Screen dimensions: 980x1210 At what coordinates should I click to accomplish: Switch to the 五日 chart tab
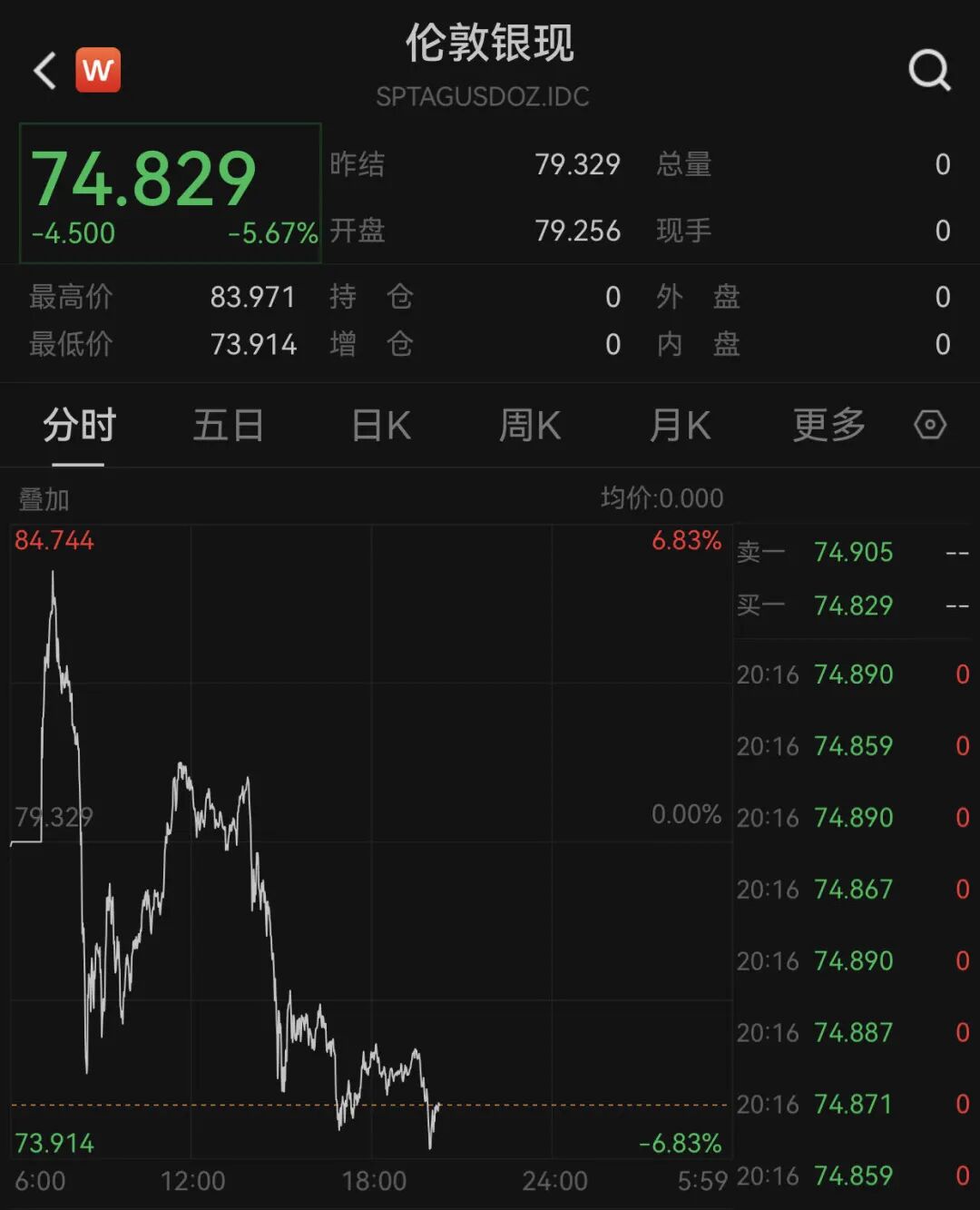pyautogui.click(x=228, y=425)
